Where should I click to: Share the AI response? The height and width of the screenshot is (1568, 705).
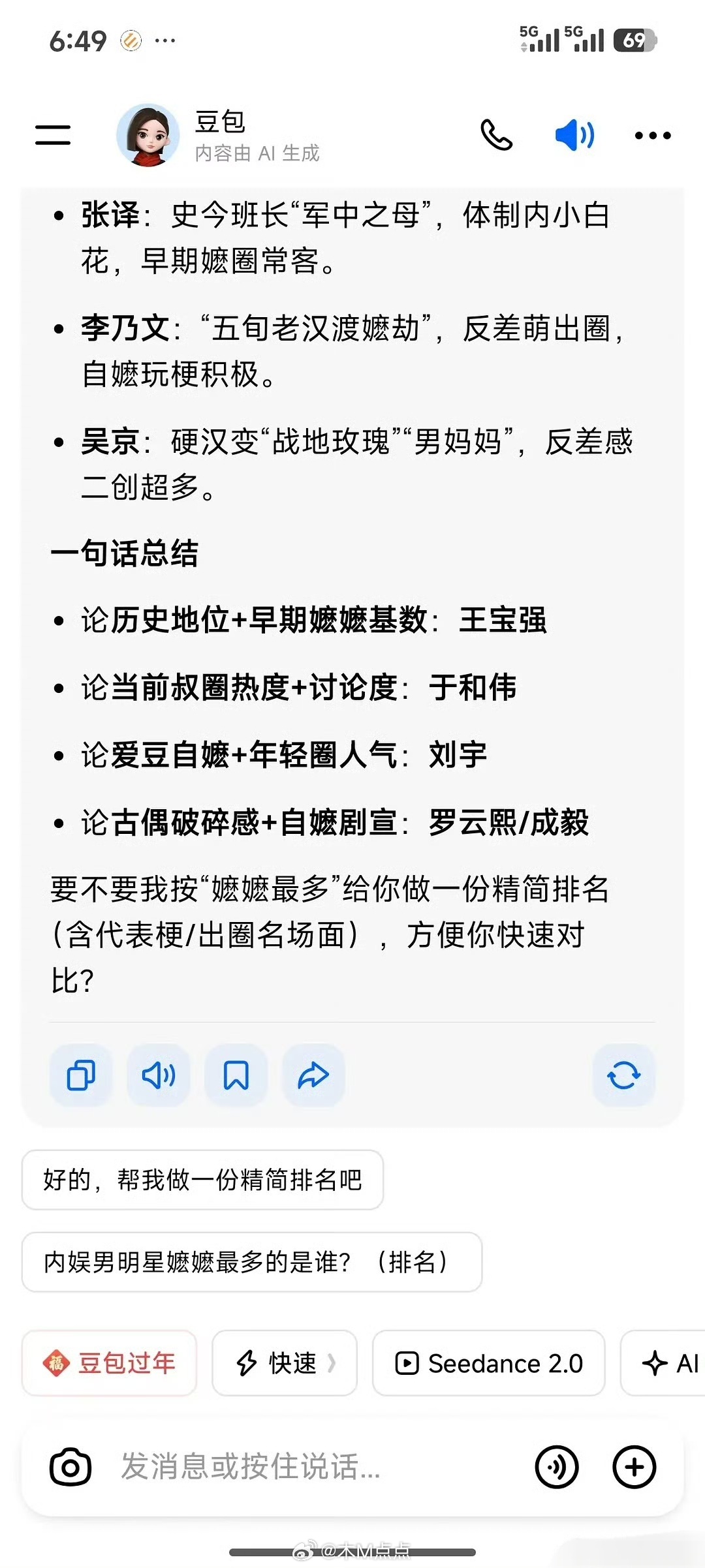click(x=313, y=1075)
